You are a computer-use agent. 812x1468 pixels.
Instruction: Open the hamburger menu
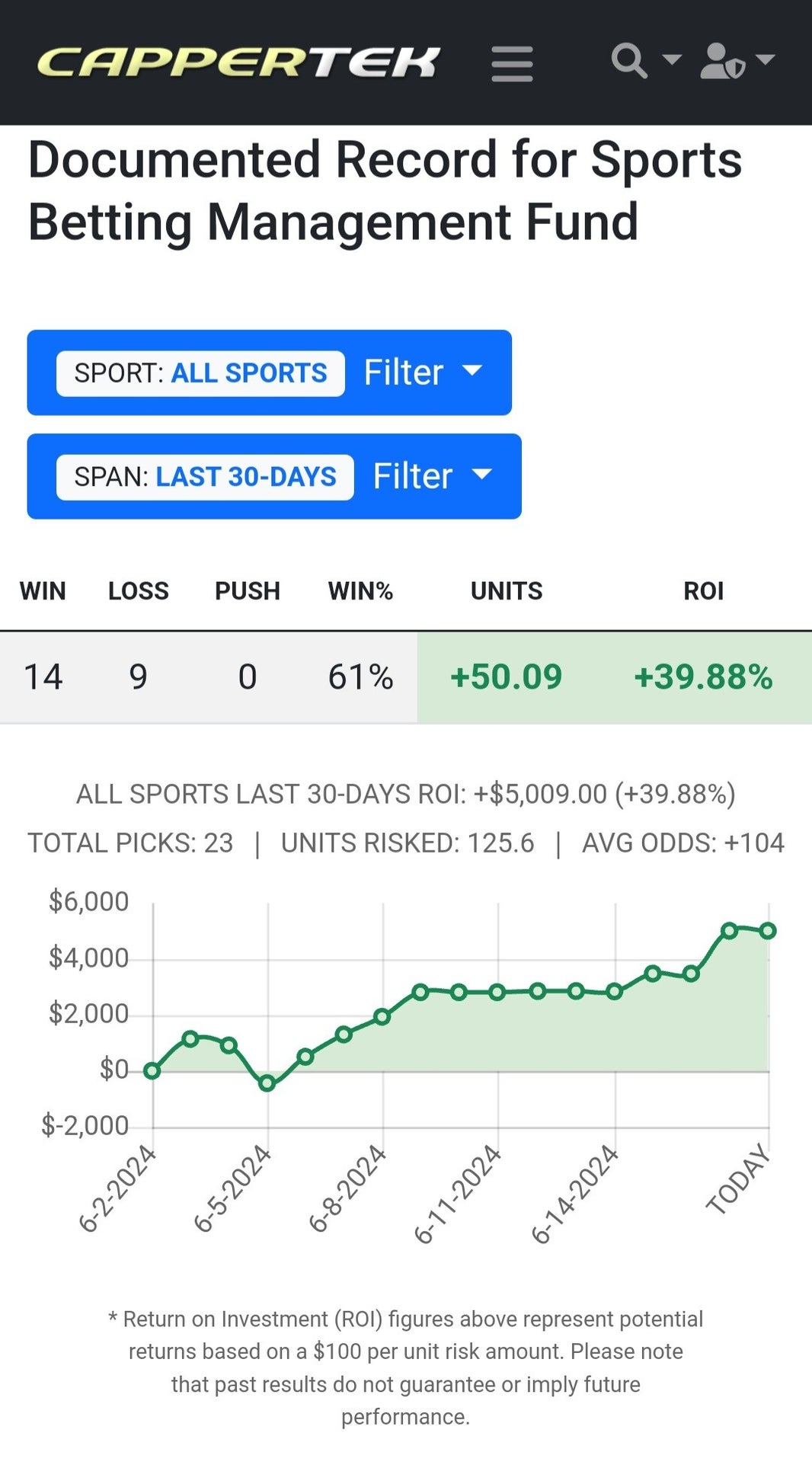tap(512, 62)
